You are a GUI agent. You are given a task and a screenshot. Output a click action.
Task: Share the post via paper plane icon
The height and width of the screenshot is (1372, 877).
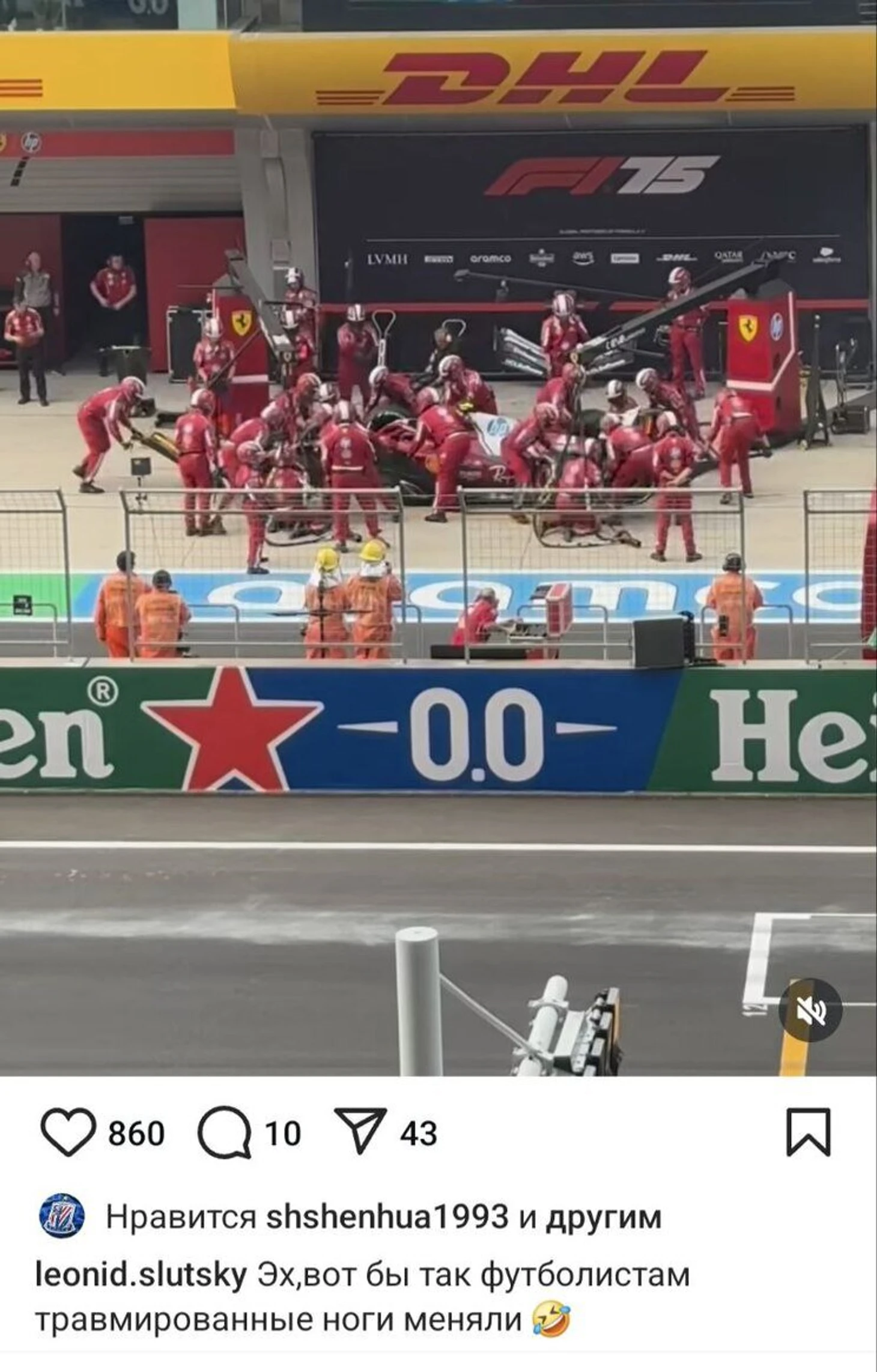click(359, 1132)
